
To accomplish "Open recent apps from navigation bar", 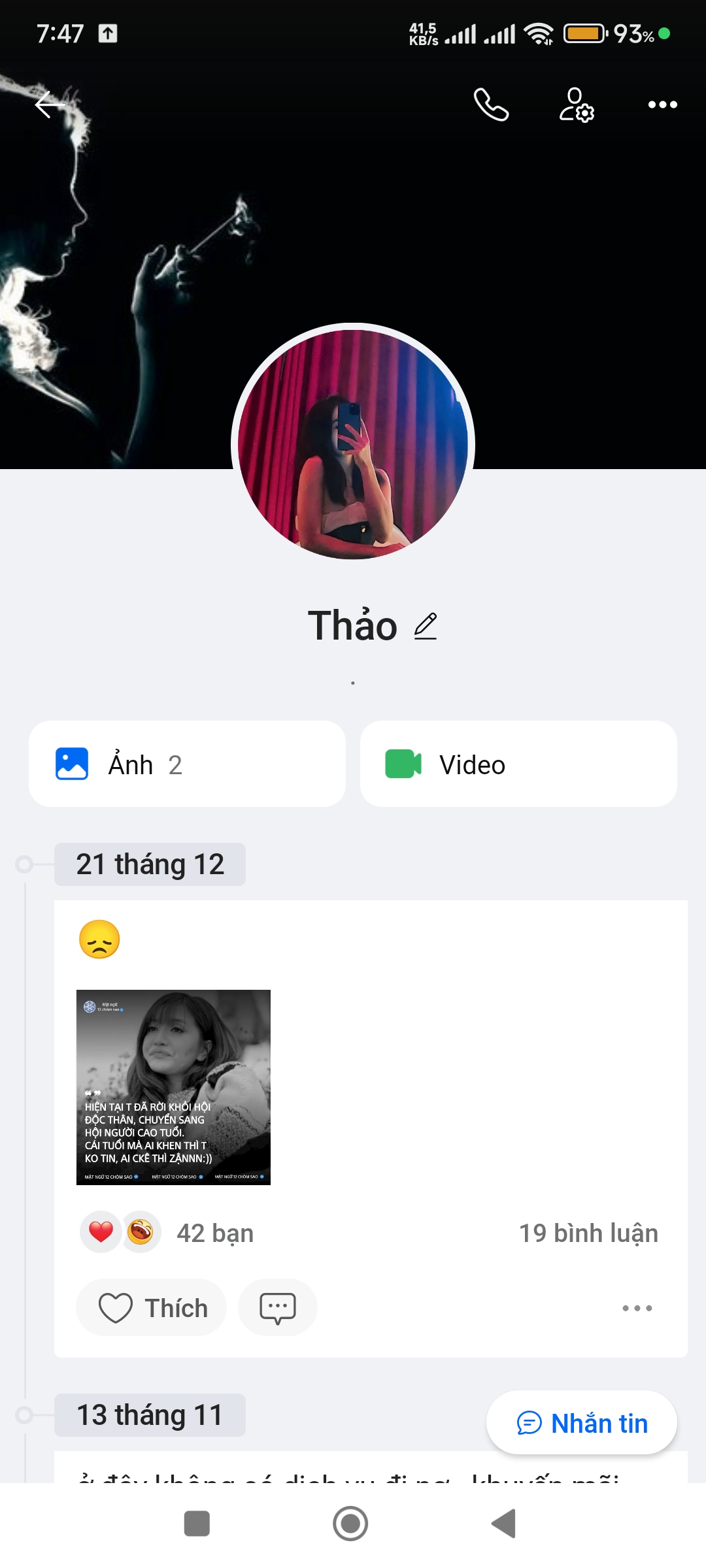I will point(197,1524).
